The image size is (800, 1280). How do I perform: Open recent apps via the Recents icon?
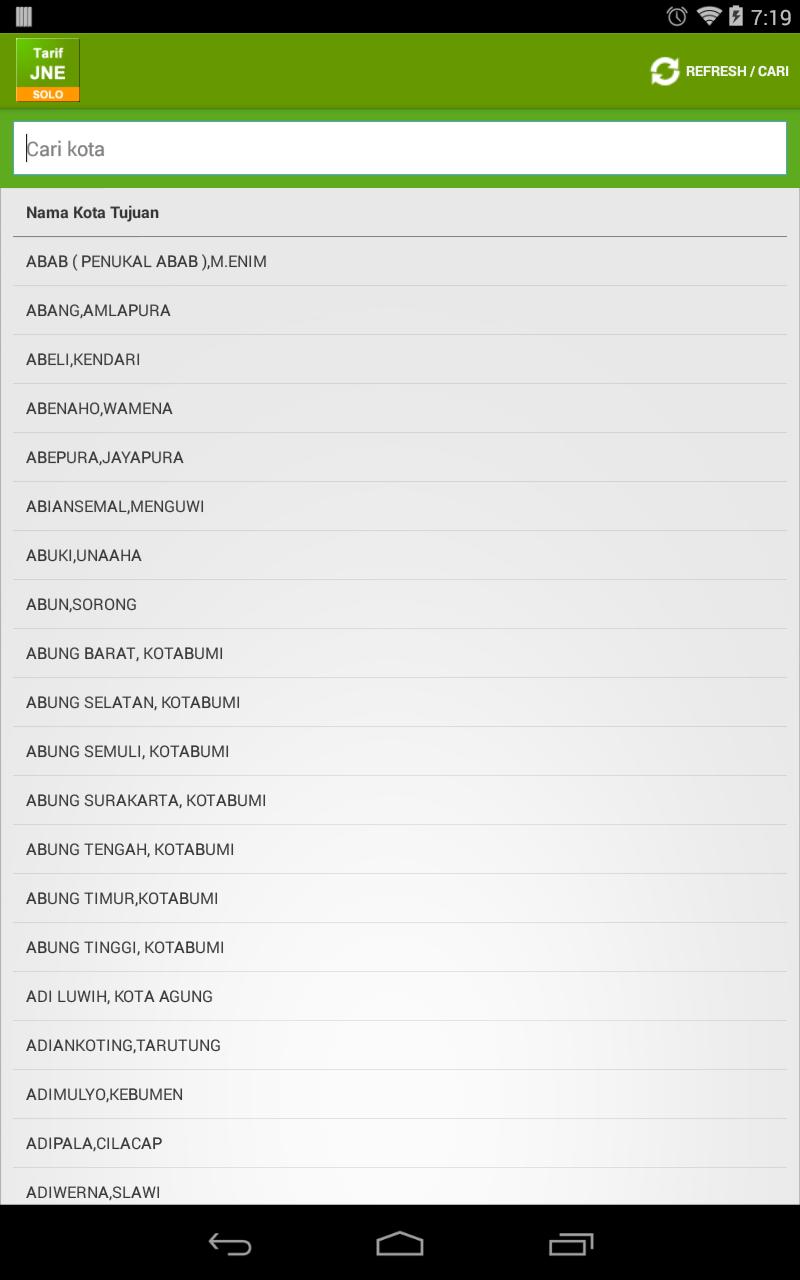(571, 1243)
